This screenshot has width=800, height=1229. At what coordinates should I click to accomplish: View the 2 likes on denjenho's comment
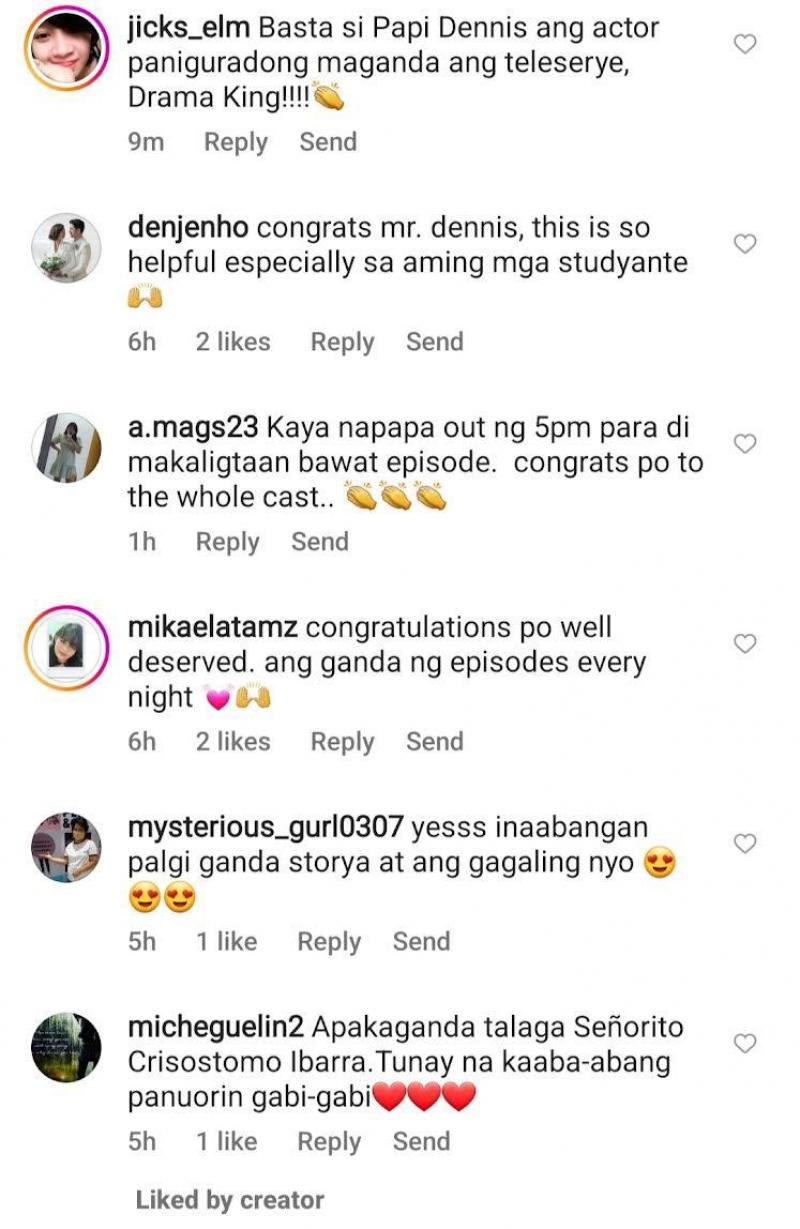tap(233, 342)
